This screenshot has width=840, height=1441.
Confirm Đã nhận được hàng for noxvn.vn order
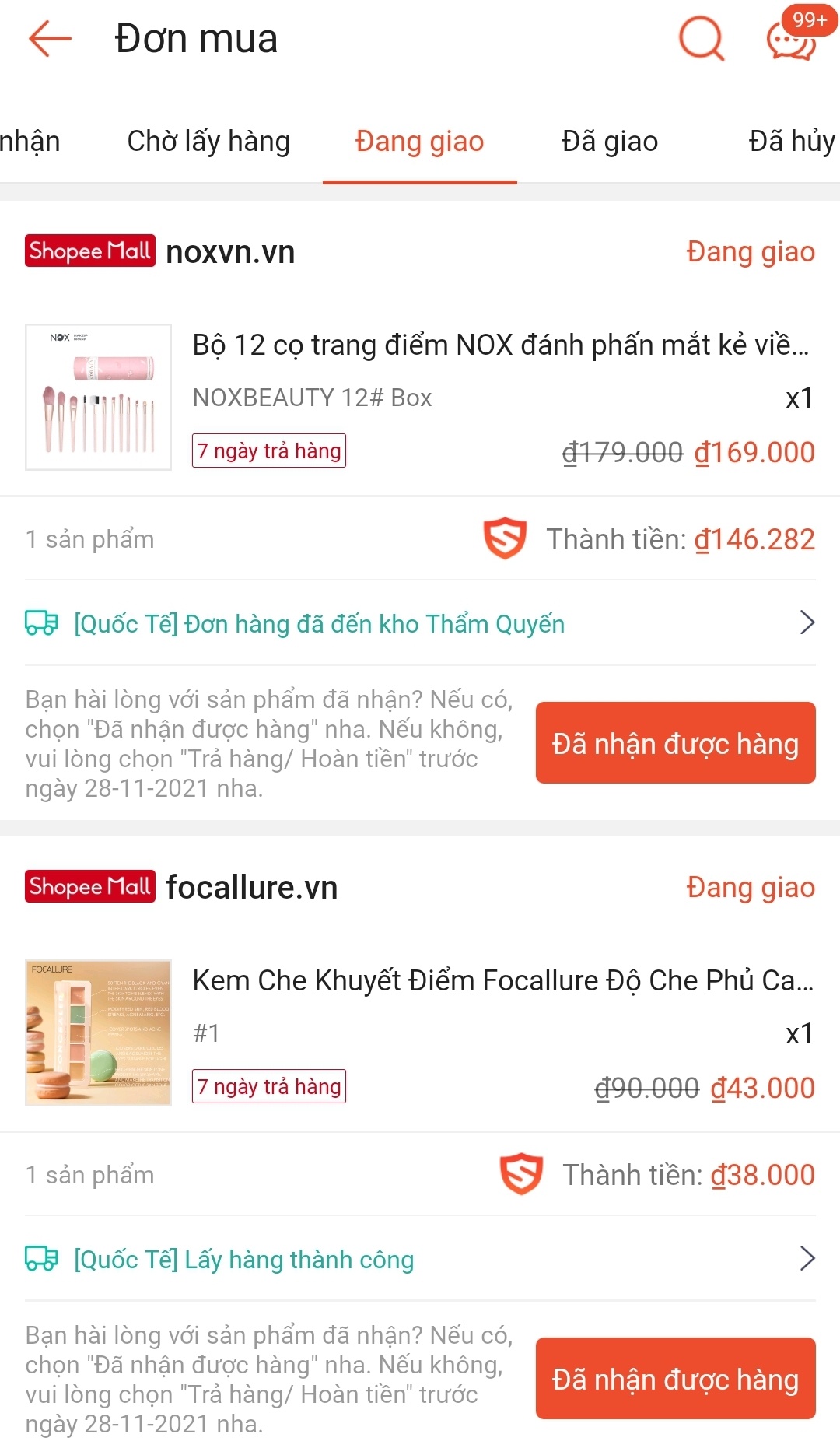675,743
